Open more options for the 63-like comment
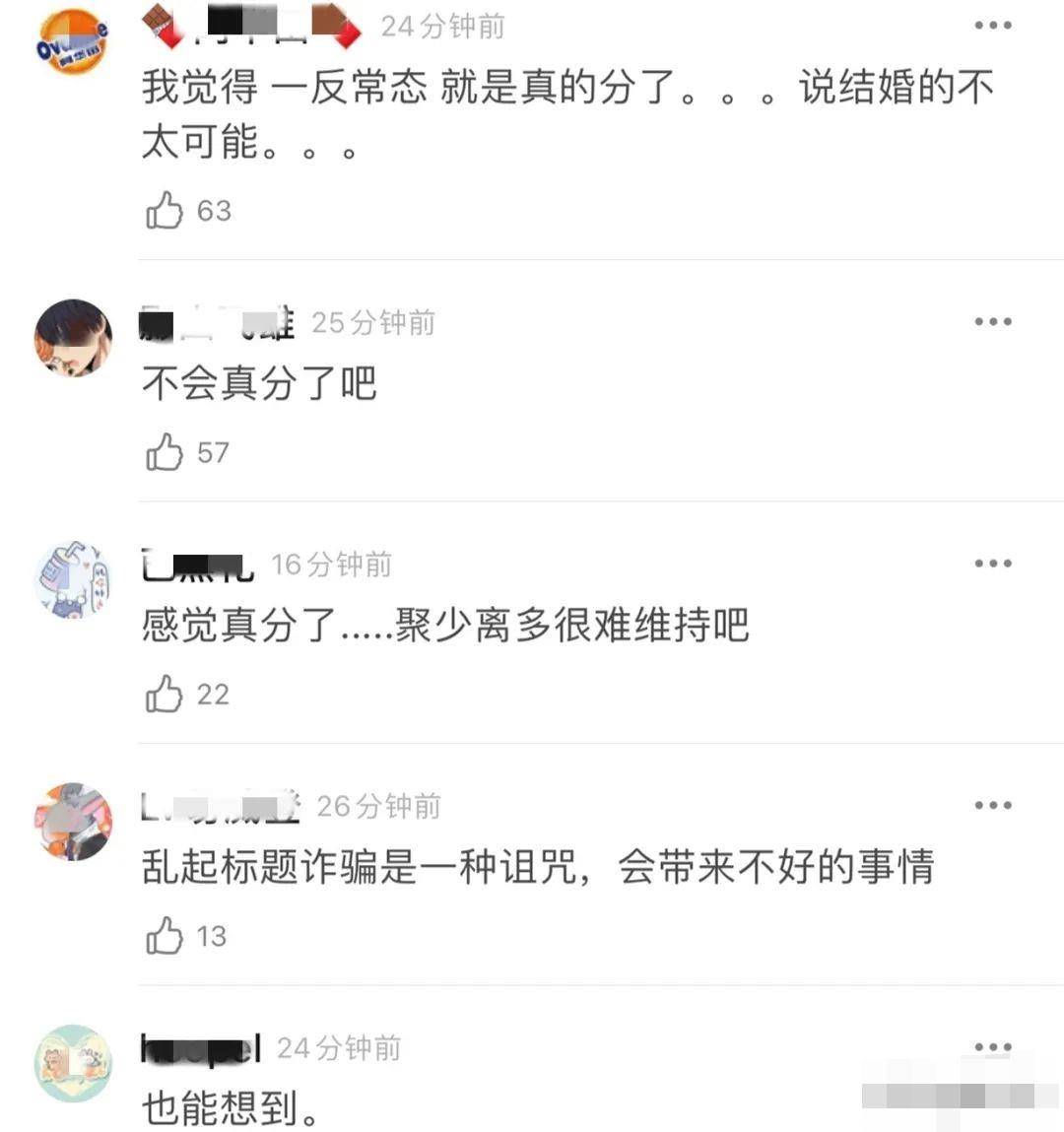Image resolution: width=1064 pixels, height=1132 pixels. 992,27
